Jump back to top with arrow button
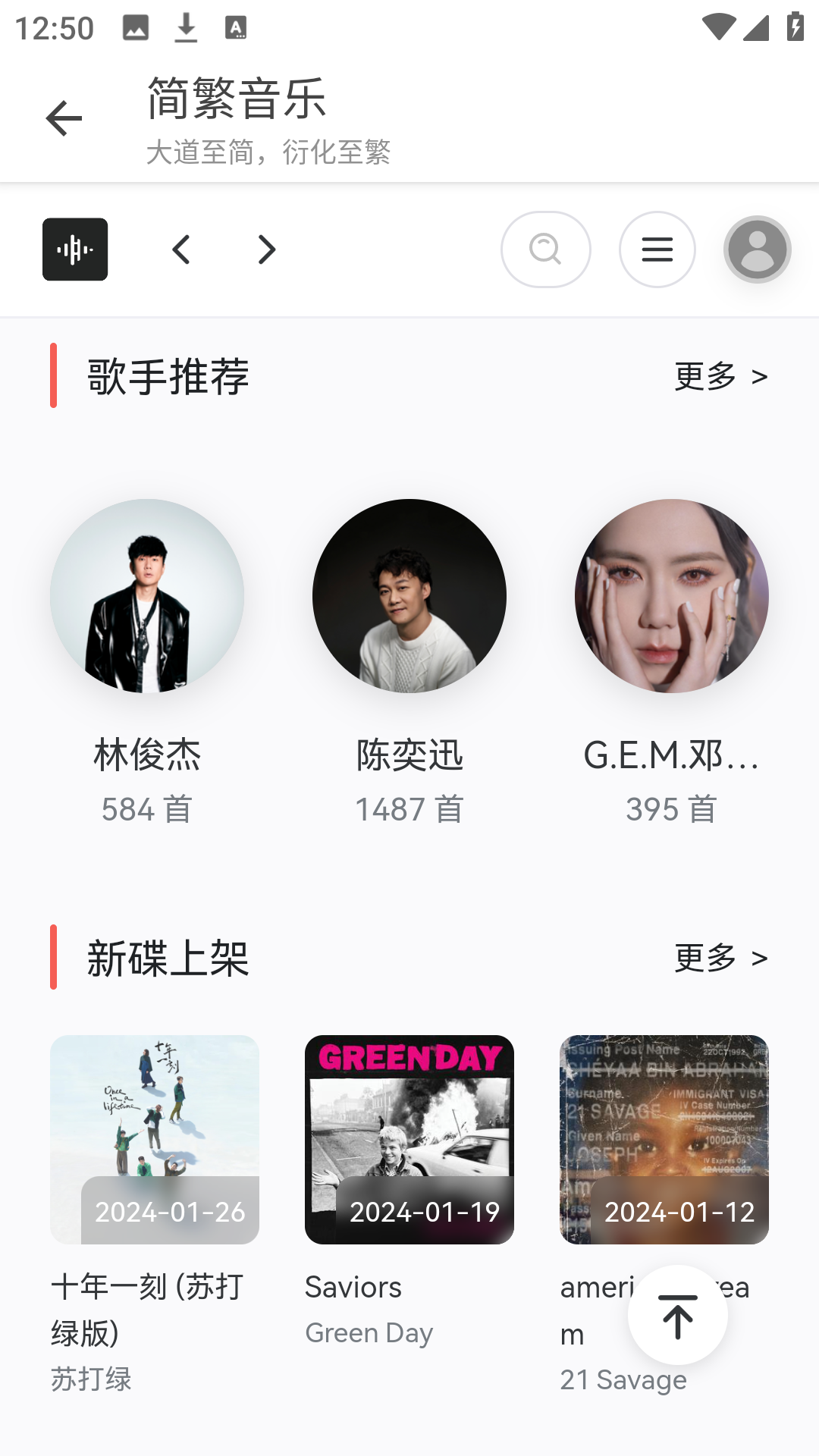 [677, 1316]
